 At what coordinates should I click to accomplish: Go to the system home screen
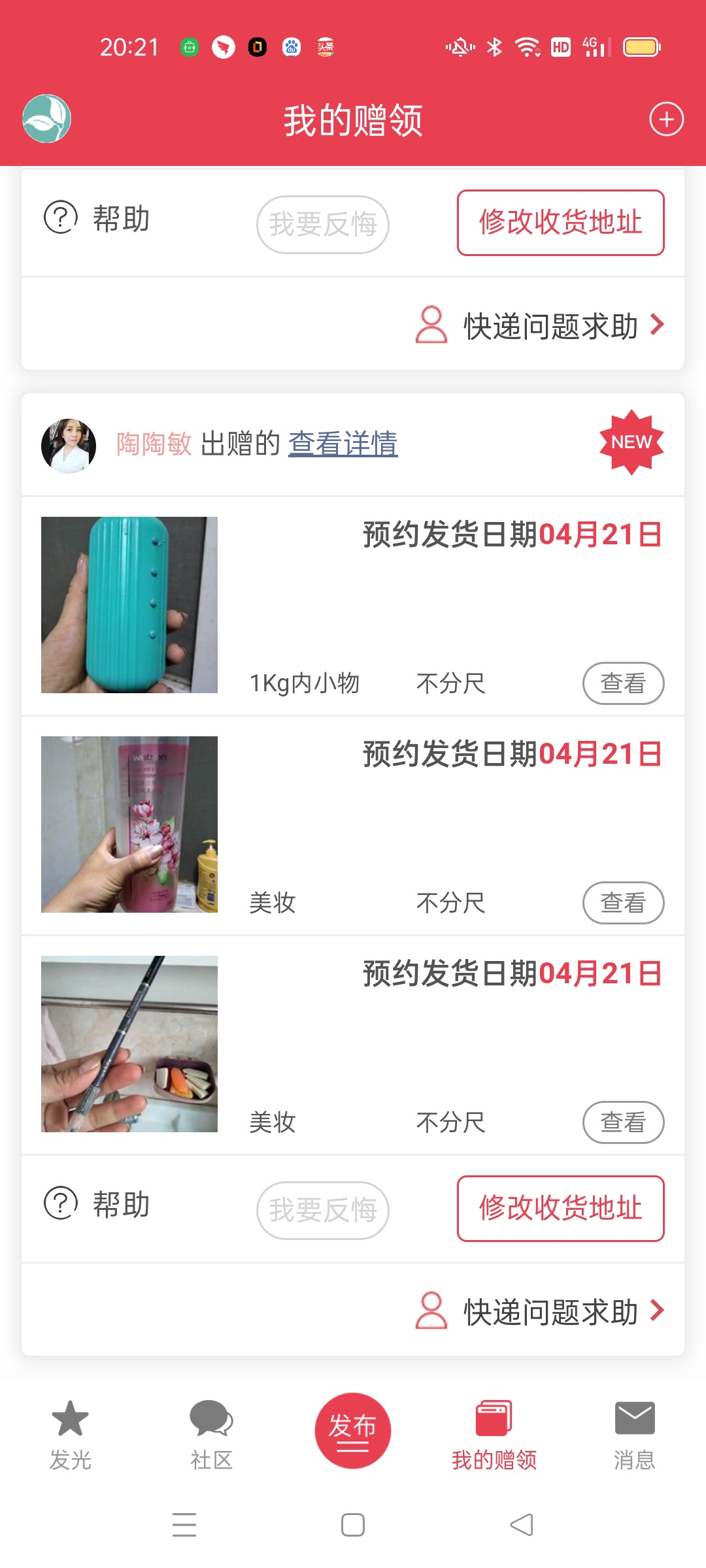coord(353,1525)
